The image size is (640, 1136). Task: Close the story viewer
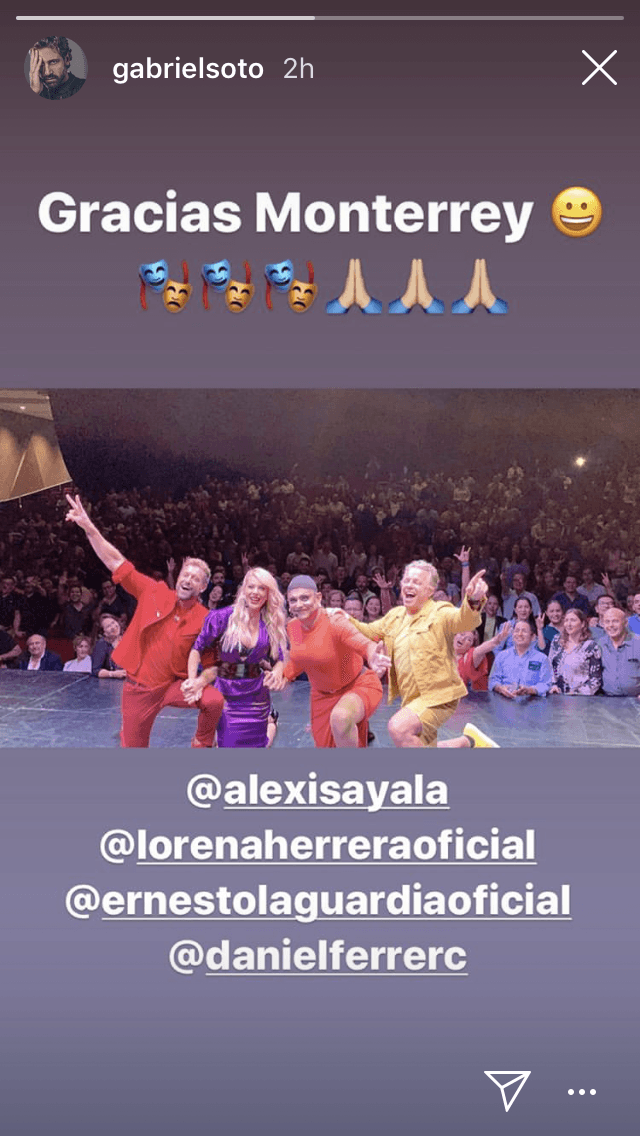(599, 68)
